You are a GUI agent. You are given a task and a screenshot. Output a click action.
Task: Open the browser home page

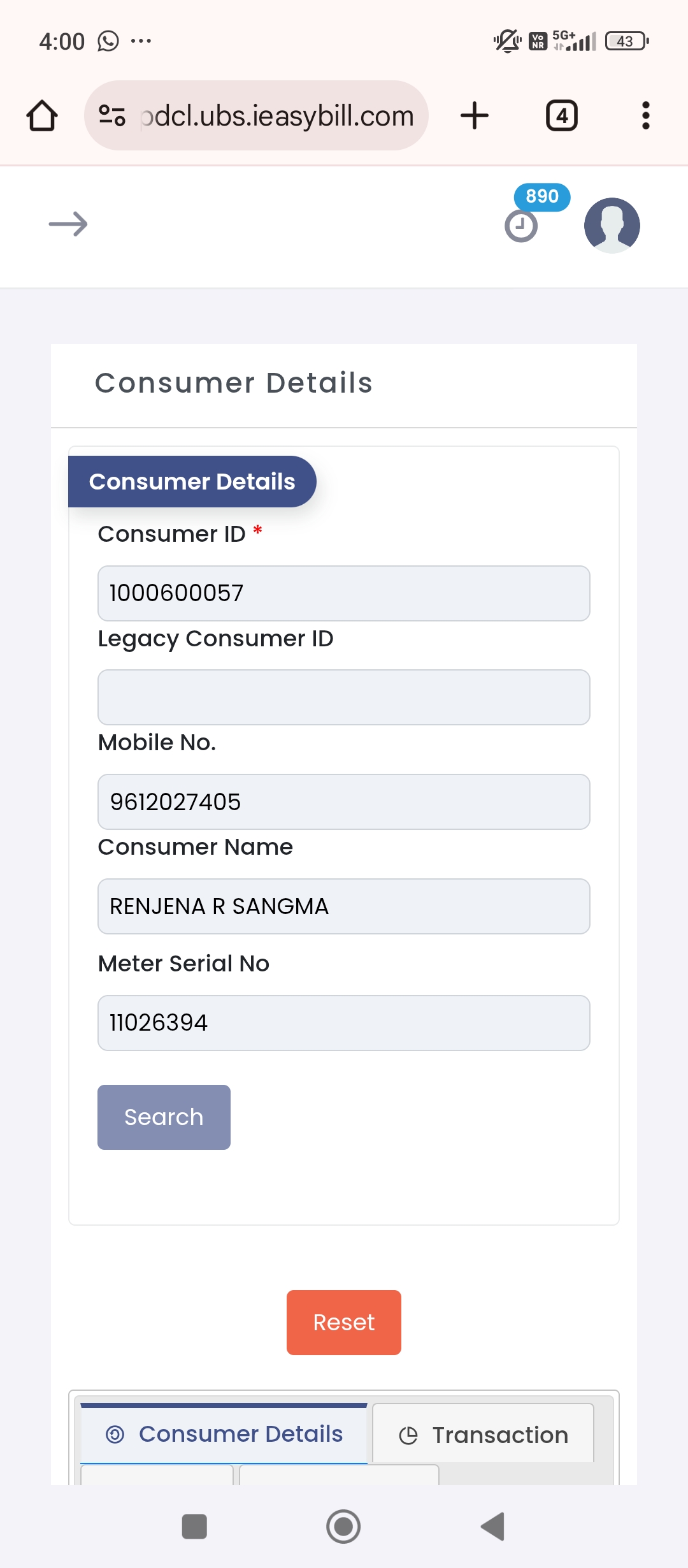(x=42, y=115)
